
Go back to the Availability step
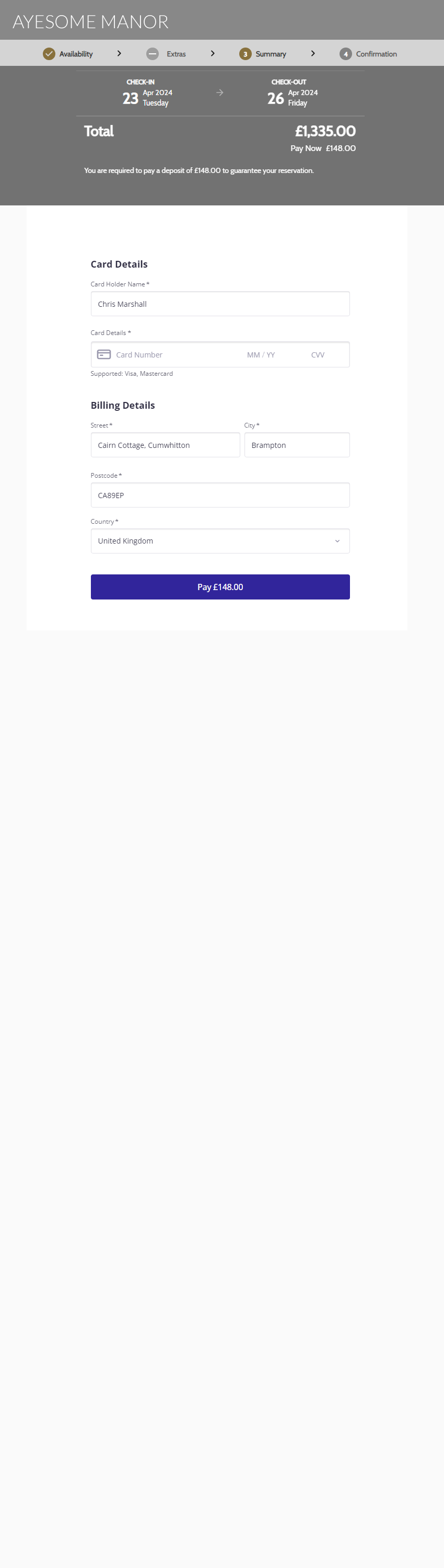tap(68, 53)
